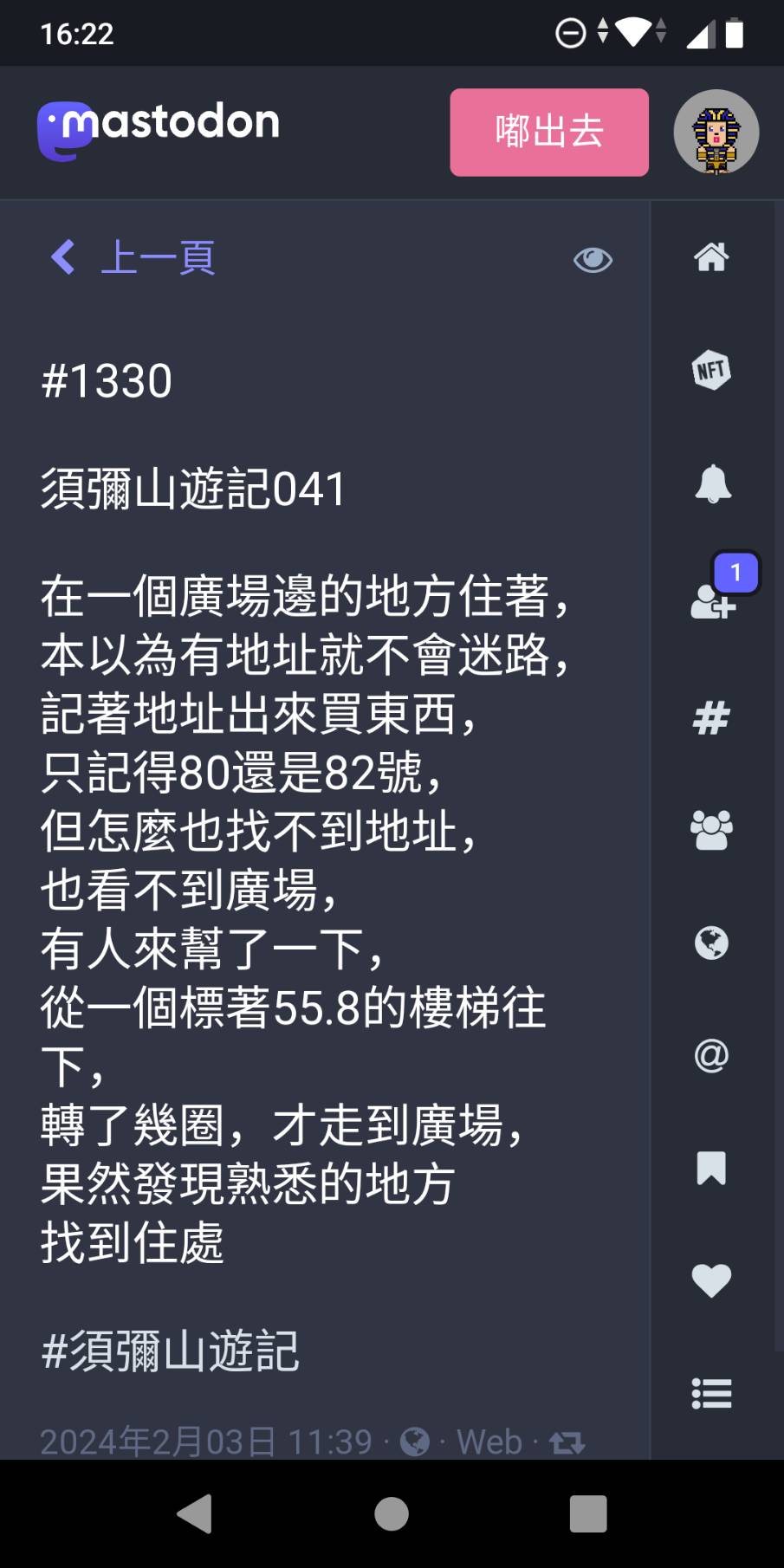
Task: Open the local community timeline
Action: click(711, 830)
